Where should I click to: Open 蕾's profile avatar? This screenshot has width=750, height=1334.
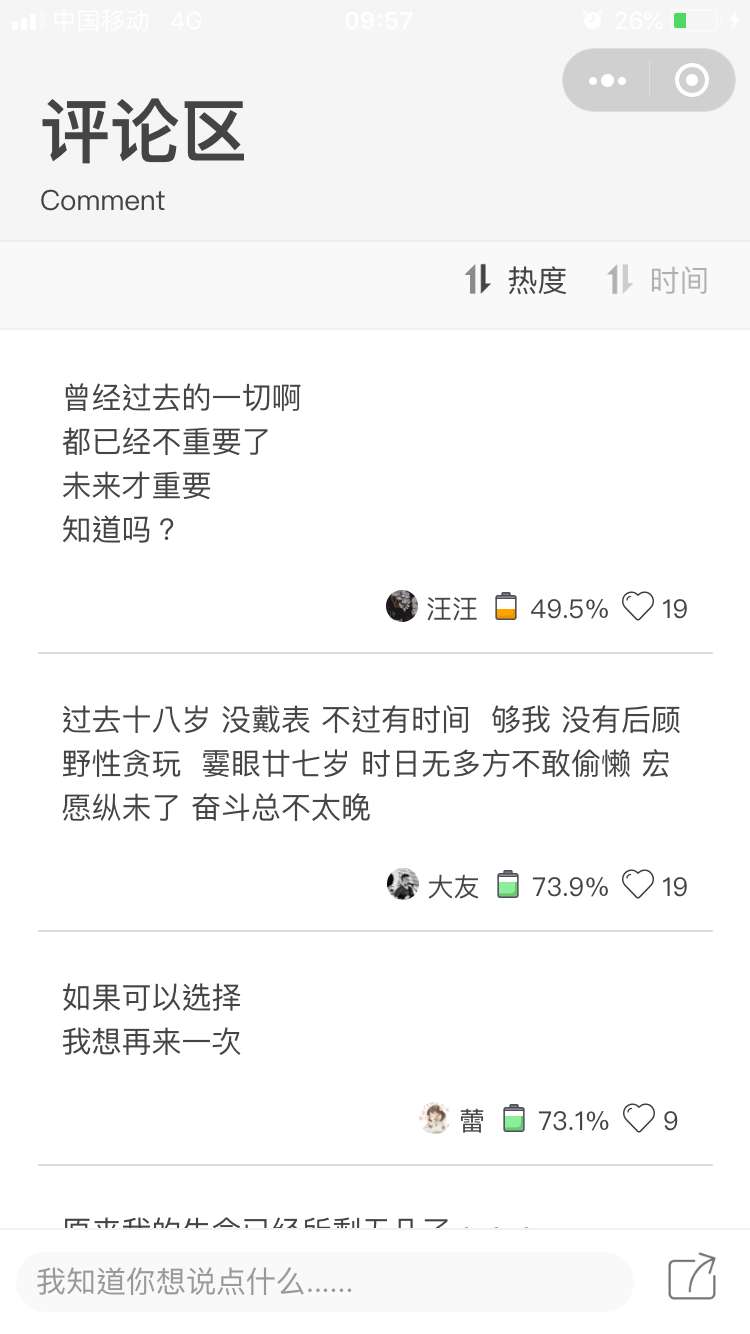point(434,1119)
